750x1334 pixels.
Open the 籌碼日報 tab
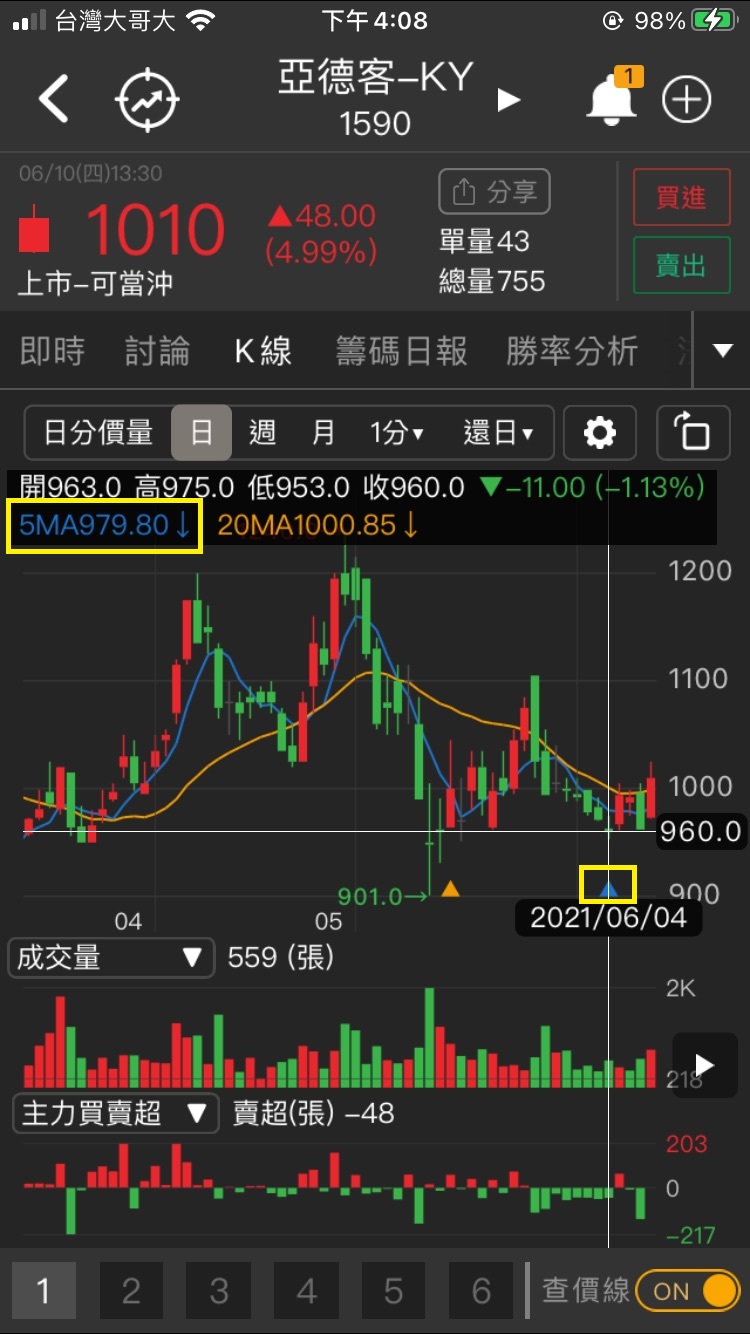pyautogui.click(x=401, y=351)
